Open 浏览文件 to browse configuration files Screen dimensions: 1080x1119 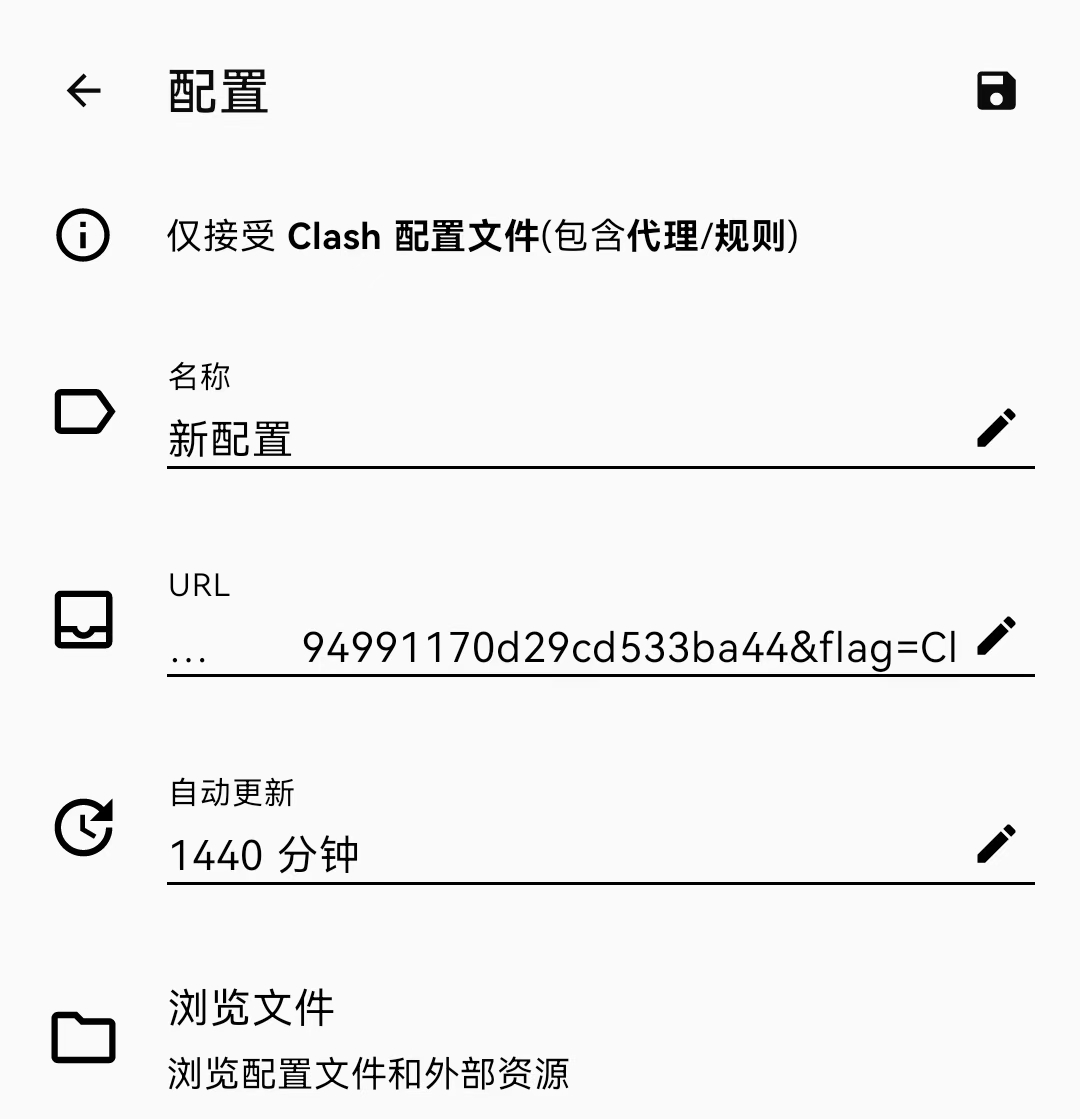coord(250,1008)
